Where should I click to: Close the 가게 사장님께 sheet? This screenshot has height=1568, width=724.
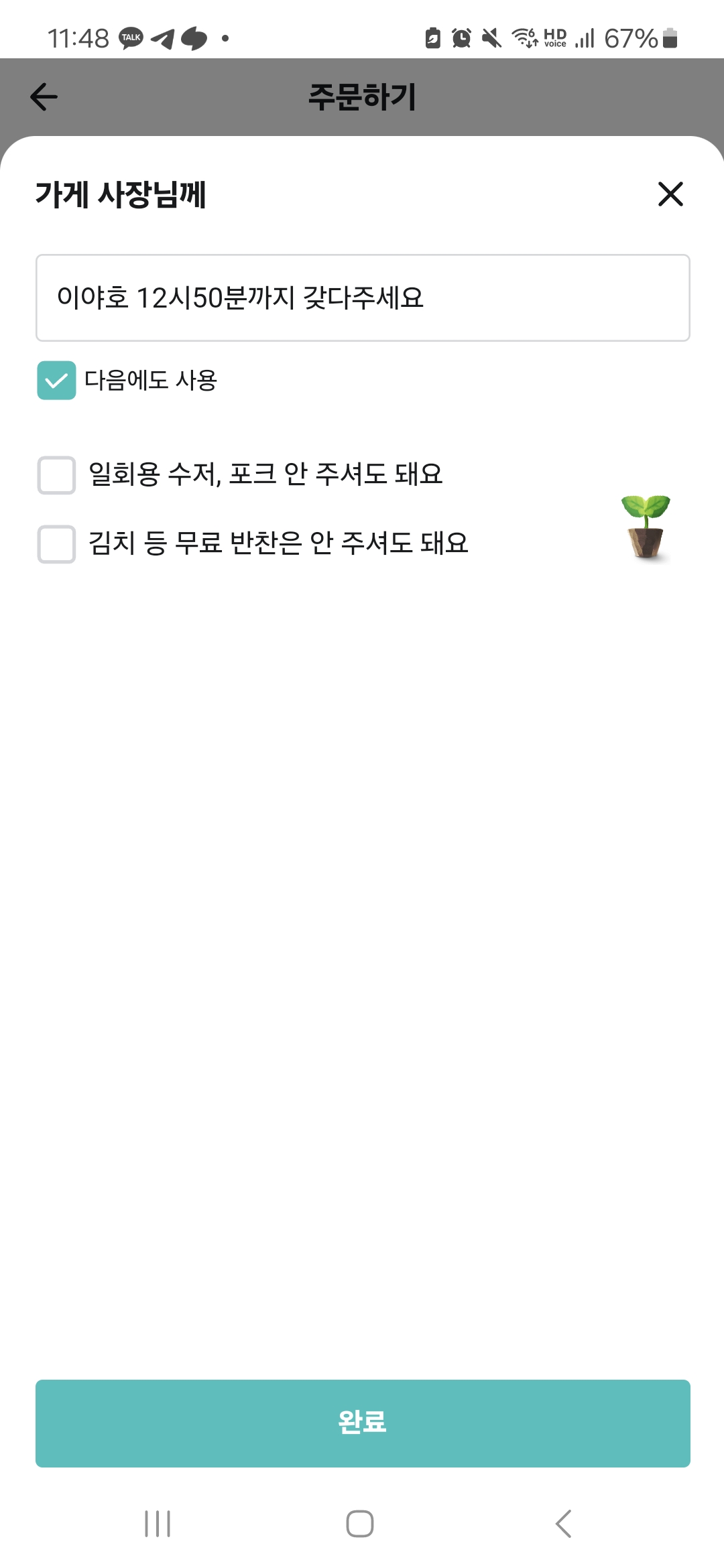tap(670, 194)
